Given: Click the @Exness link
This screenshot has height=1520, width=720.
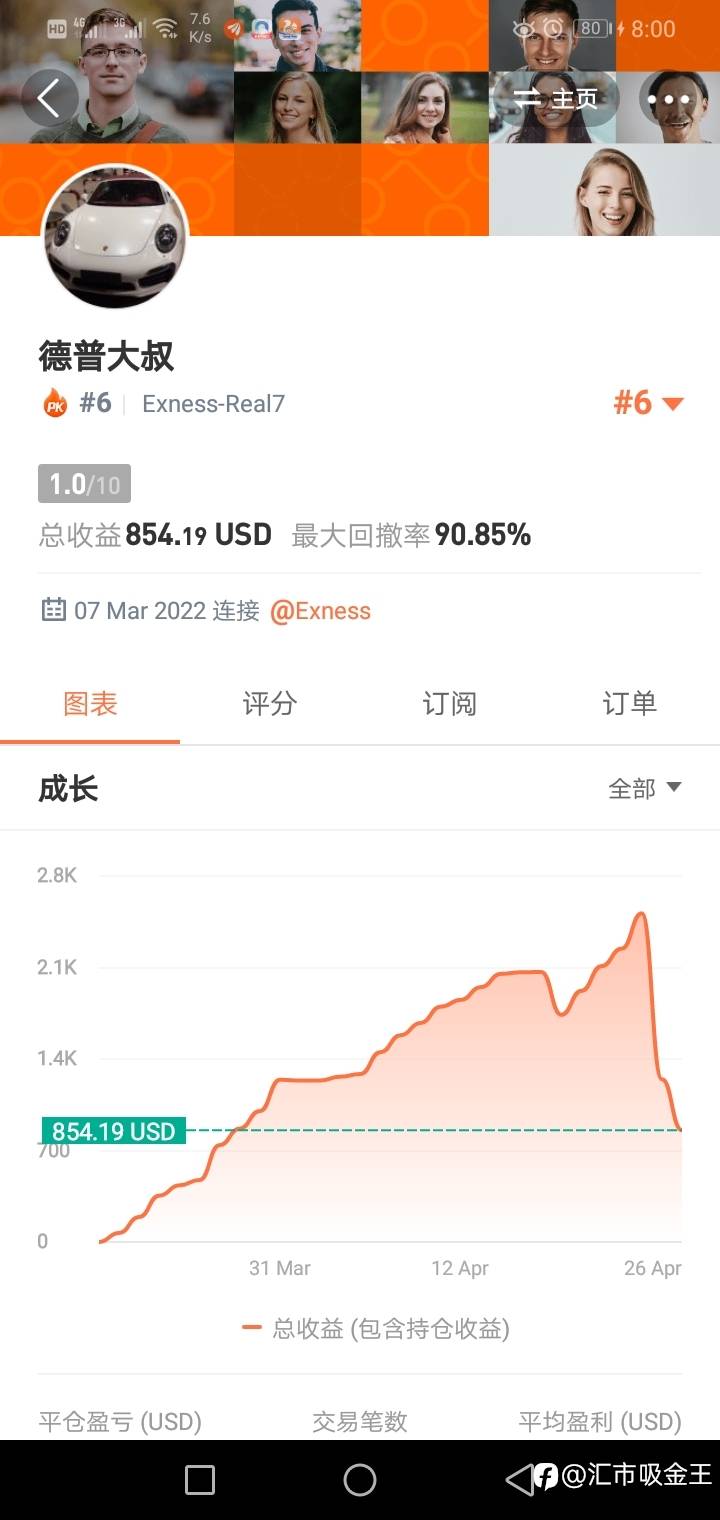Looking at the screenshot, I should (x=321, y=610).
